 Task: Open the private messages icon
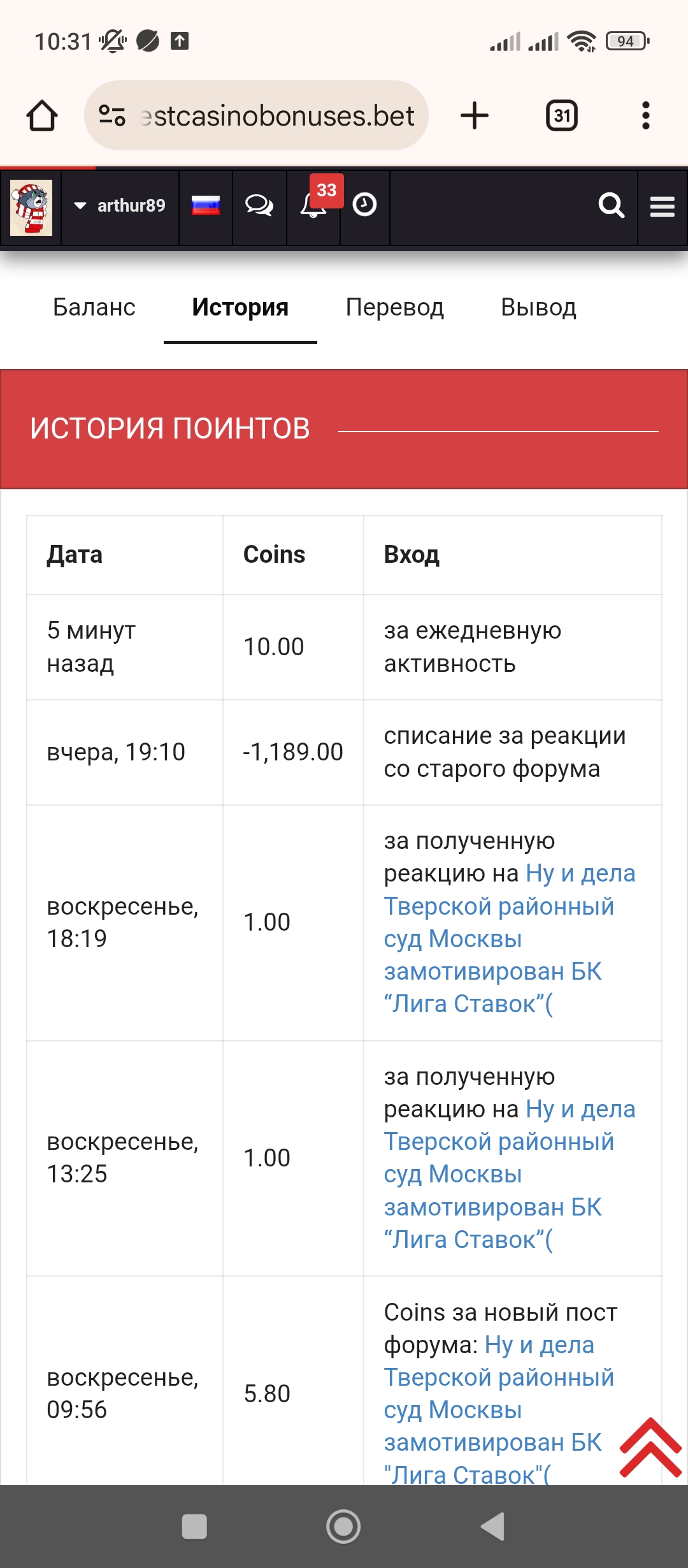coord(259,206)
